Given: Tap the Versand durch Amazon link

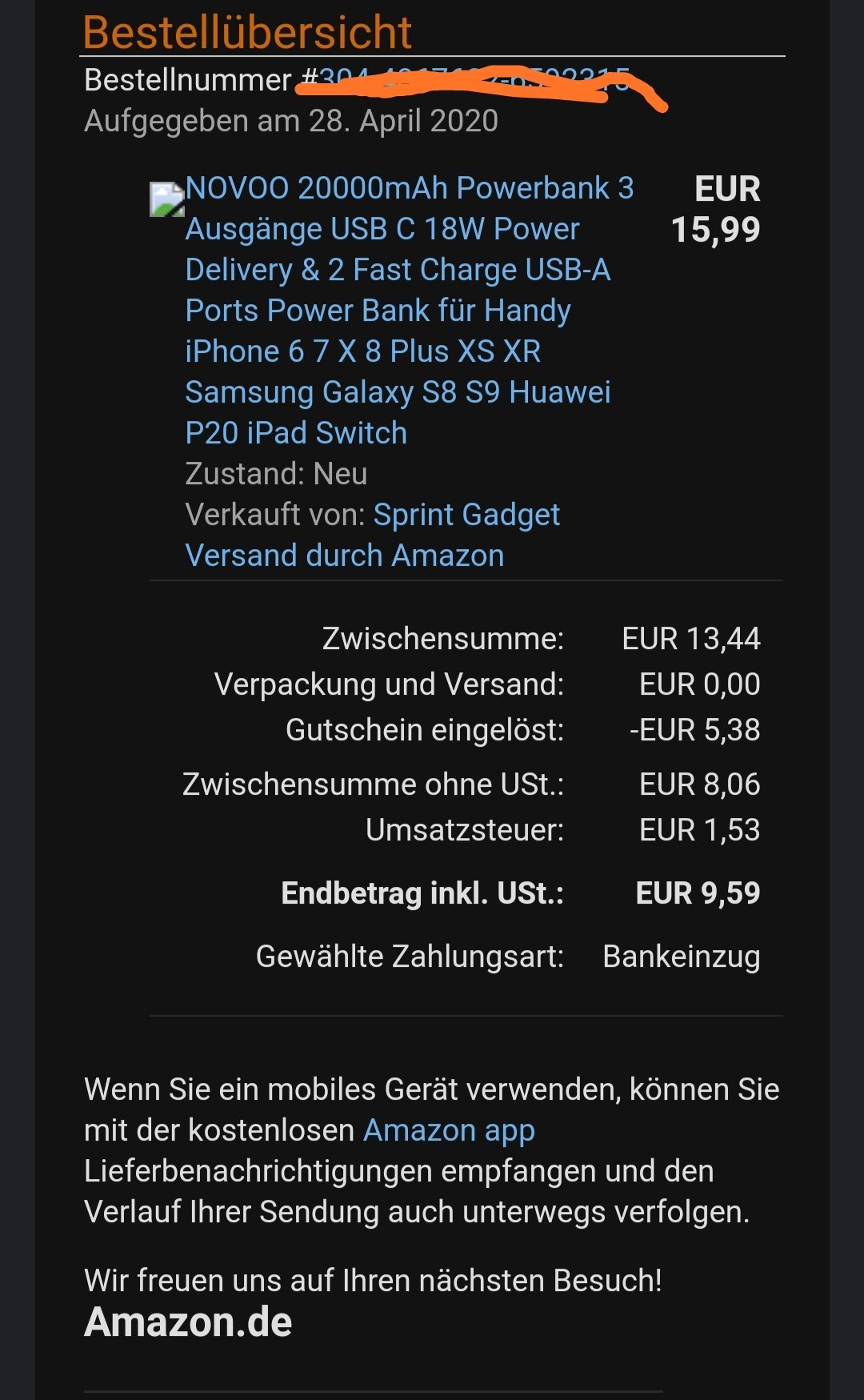Looking at the screenshot, I should 345,556.
